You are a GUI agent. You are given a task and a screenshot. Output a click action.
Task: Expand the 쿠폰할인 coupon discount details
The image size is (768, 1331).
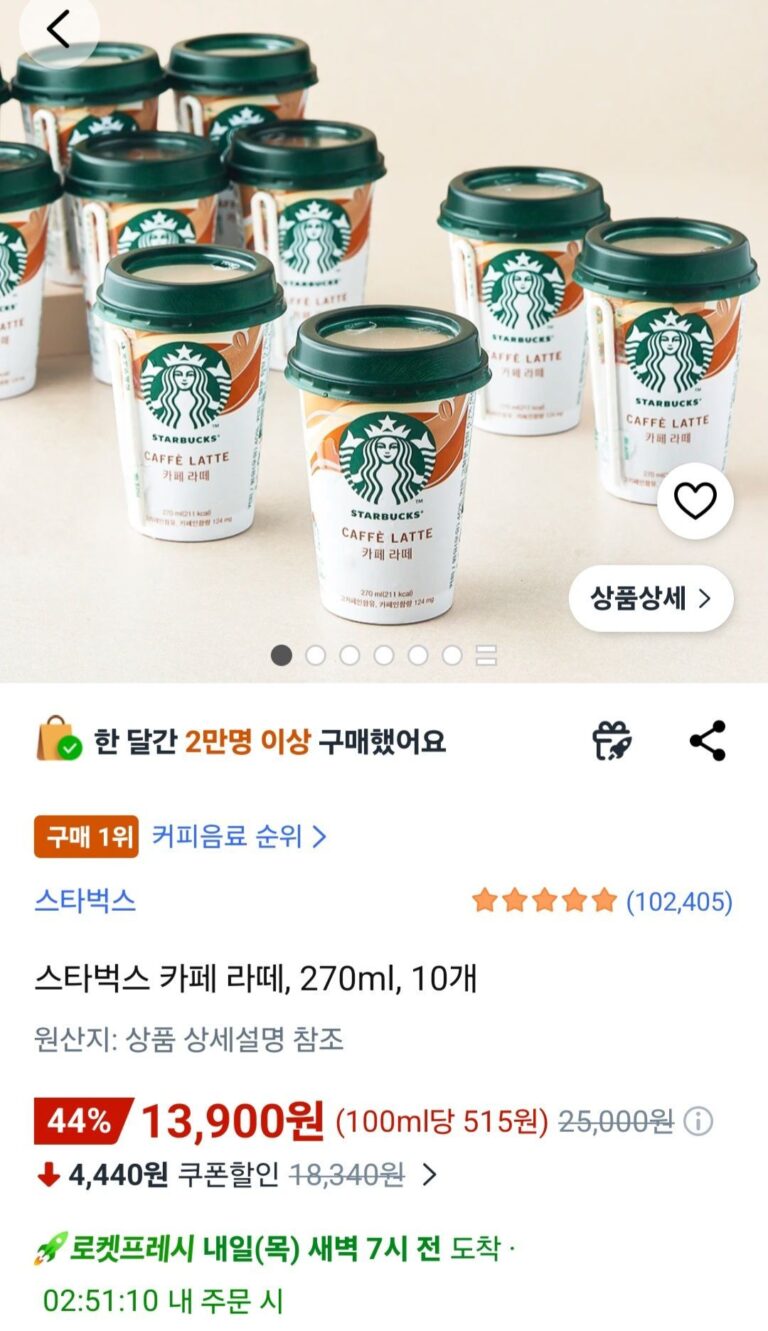(430, 1175)
